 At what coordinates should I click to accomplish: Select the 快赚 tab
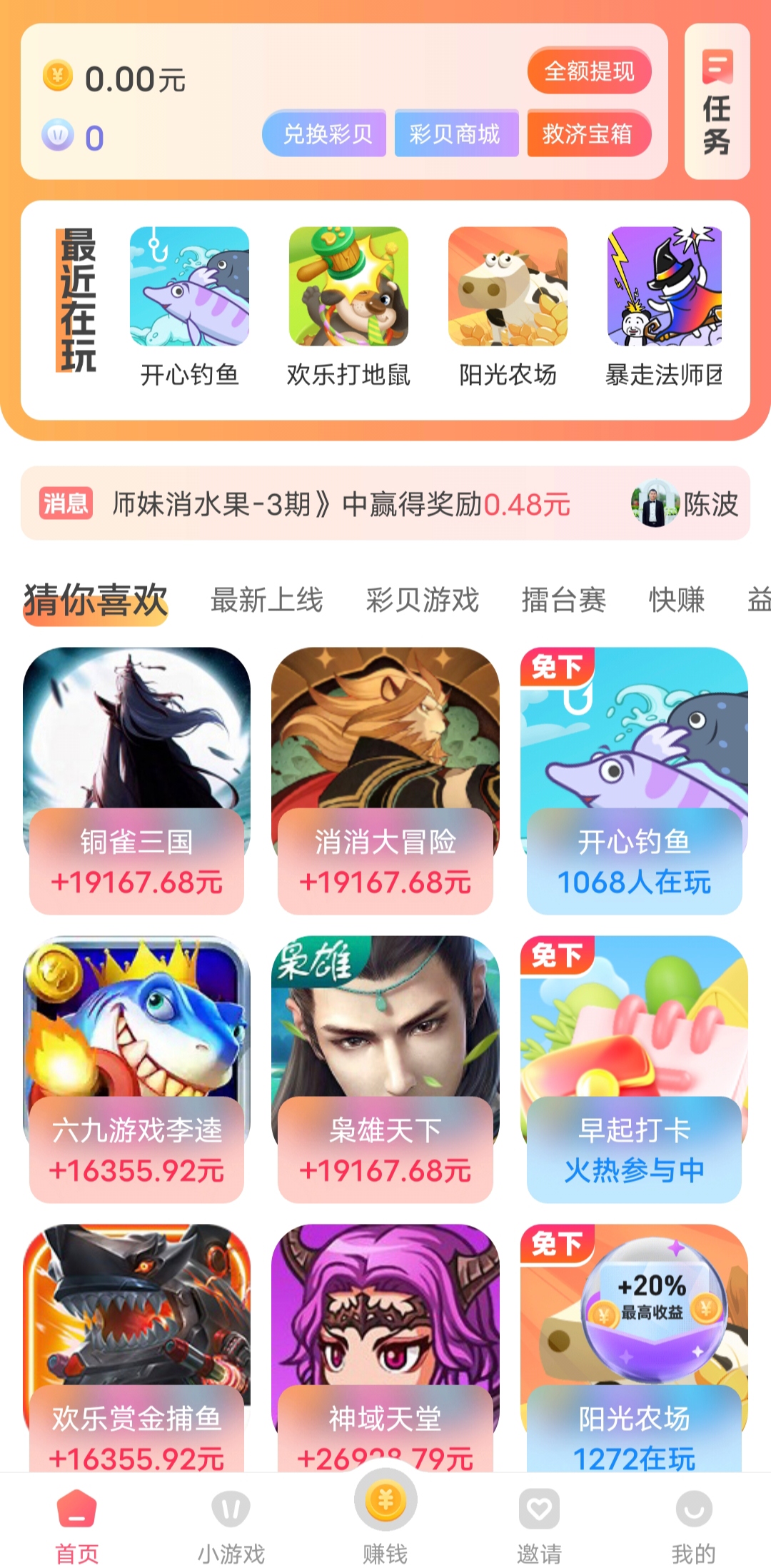(x=677, y=600)
